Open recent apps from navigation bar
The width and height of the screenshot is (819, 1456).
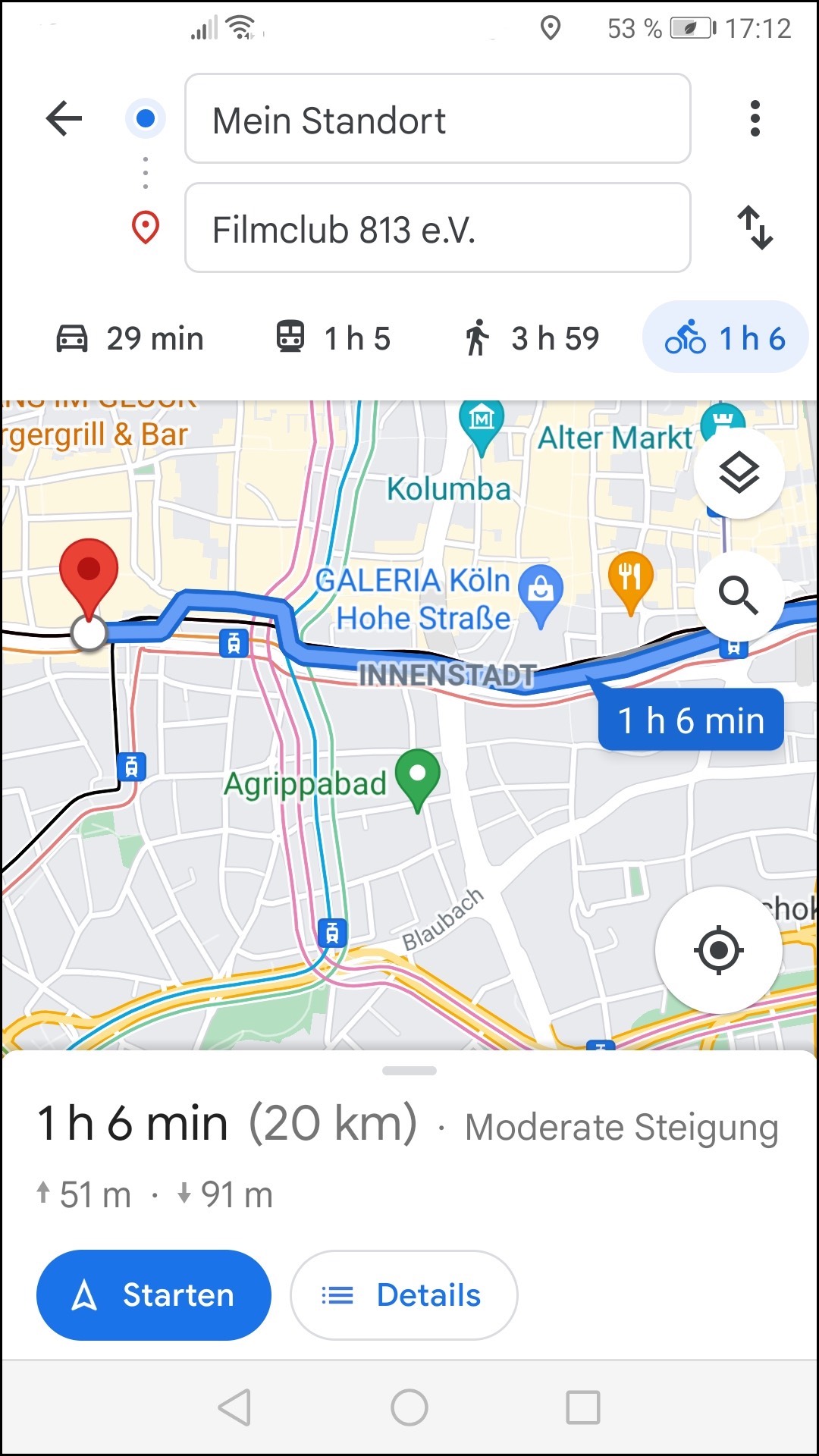(x=583, y=1408)
